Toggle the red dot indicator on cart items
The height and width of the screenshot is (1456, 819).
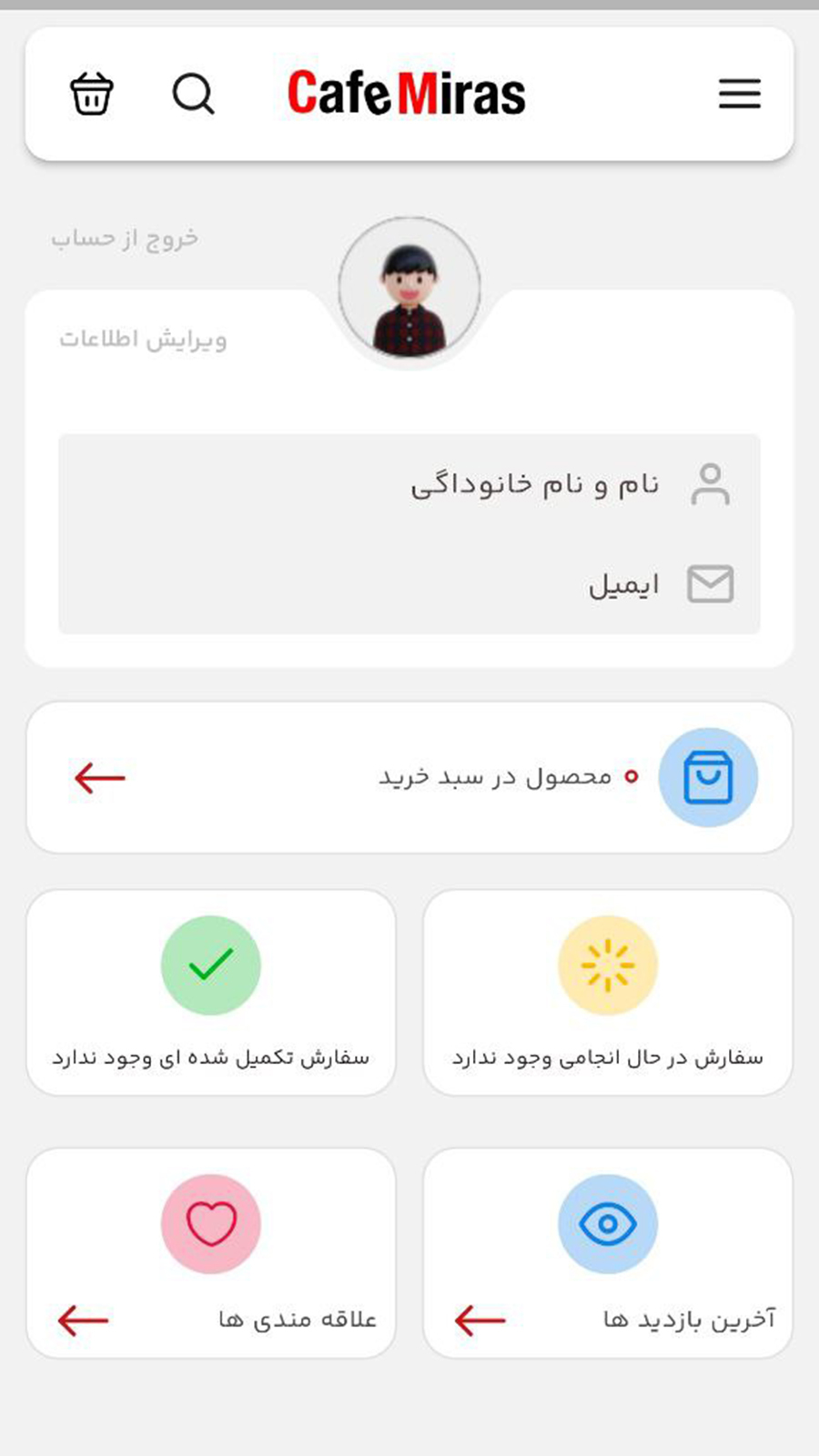coord(632,776)
